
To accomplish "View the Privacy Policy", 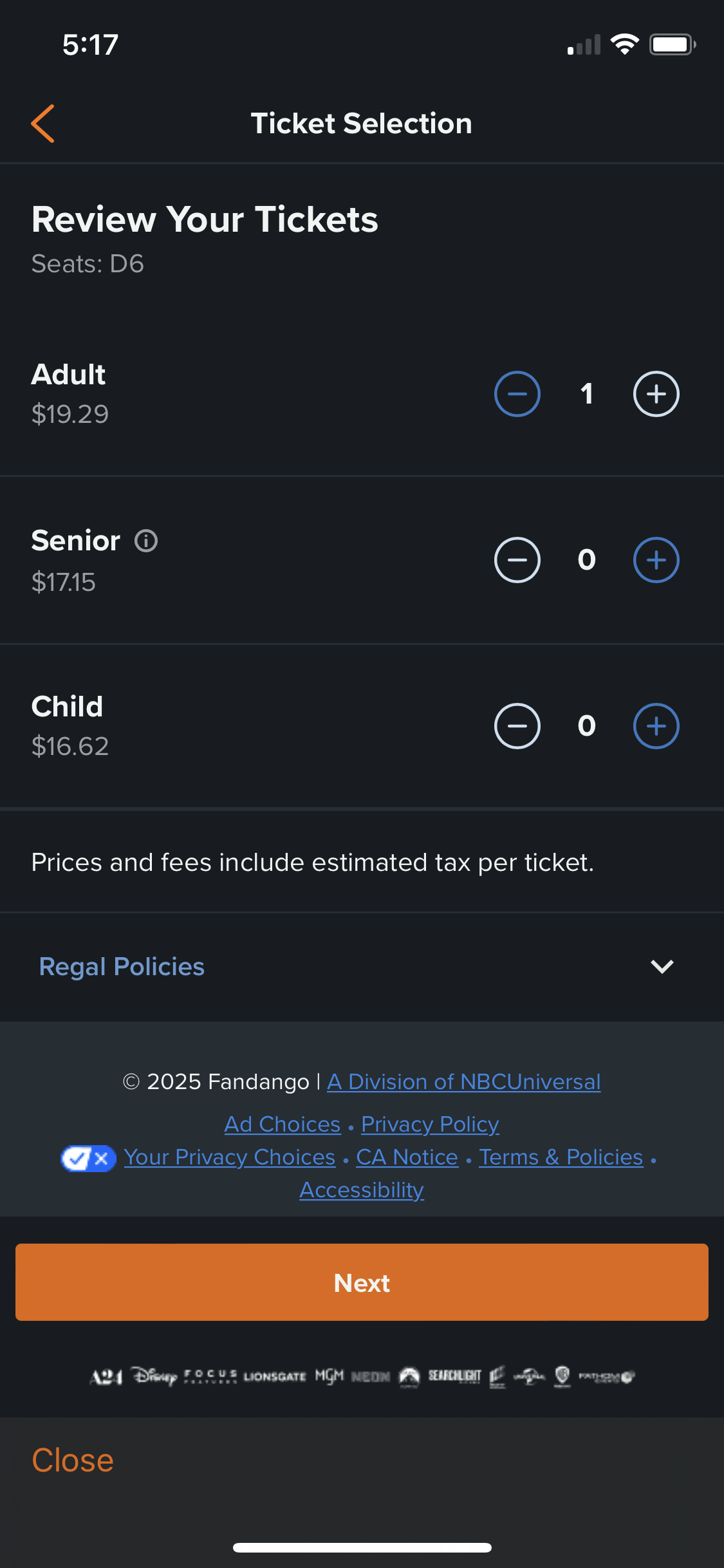I will (x=430, y=1125).
